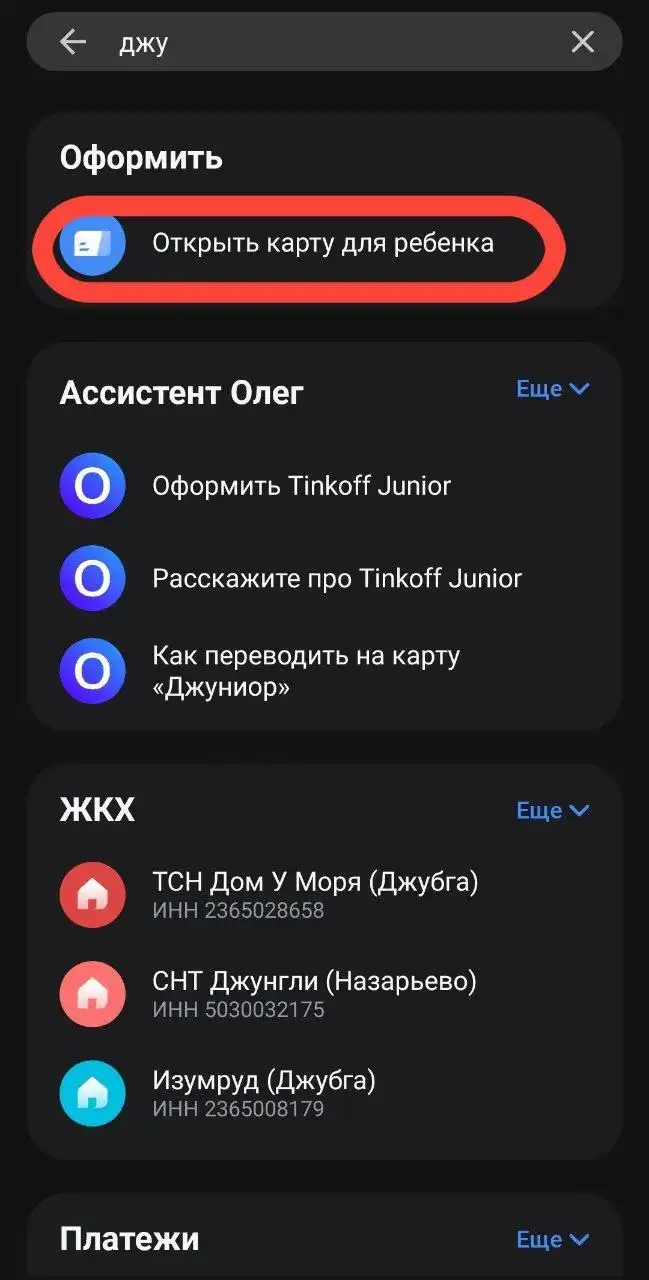The image size is (649, 1280).
Task: Open the Изумруд (Джубга) payee
Action: click(x=325, y=1092)
